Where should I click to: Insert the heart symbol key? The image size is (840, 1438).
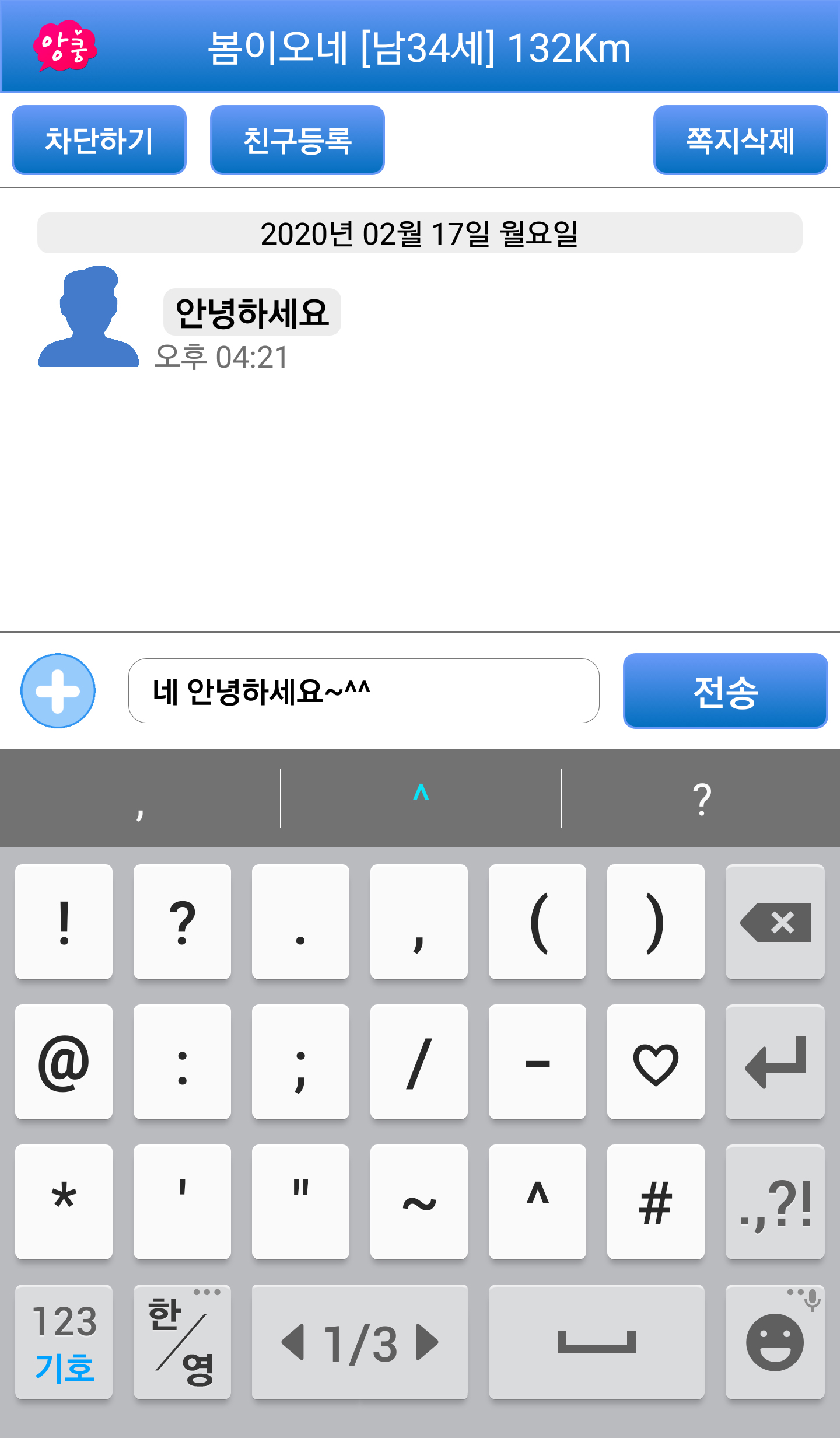656,1062
